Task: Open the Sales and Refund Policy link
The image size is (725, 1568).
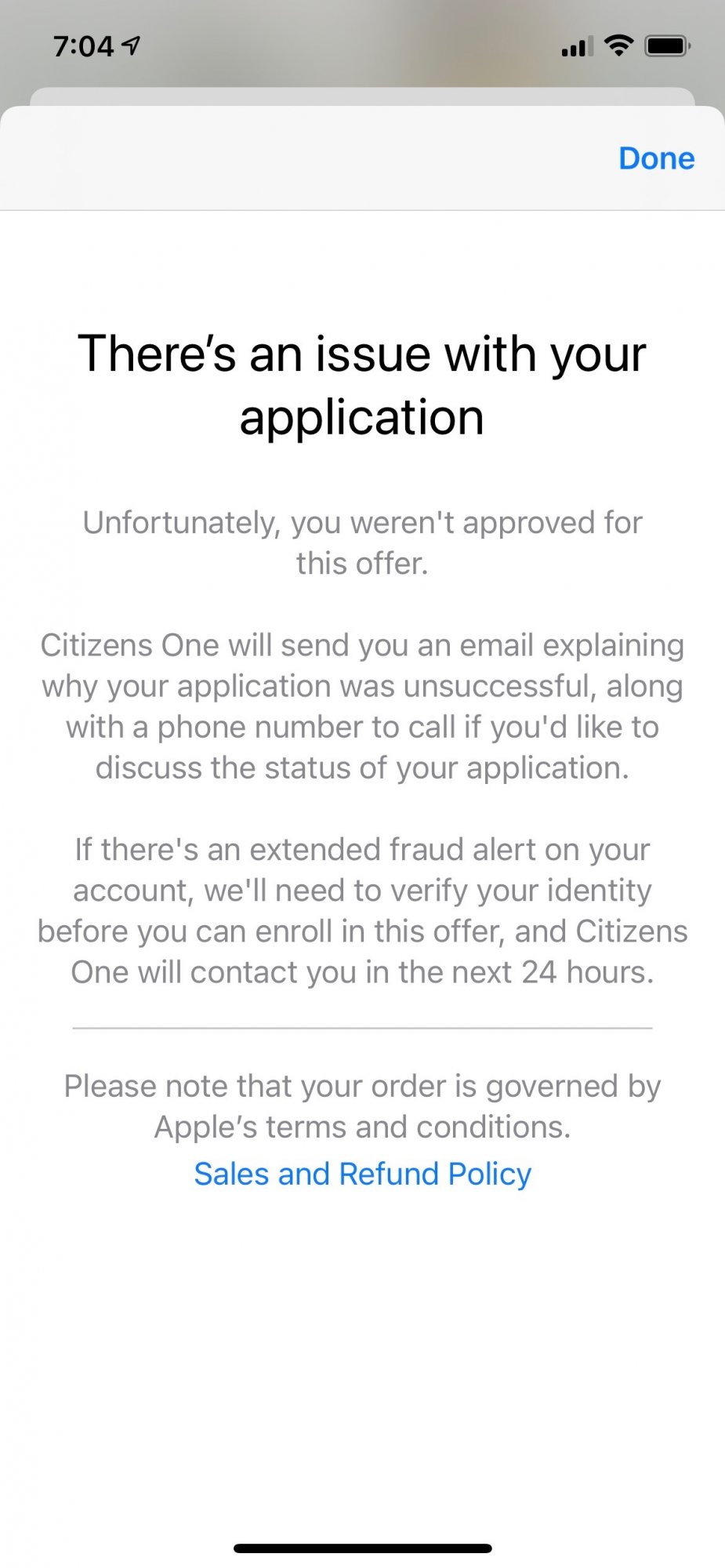Action: [362, 1174]
